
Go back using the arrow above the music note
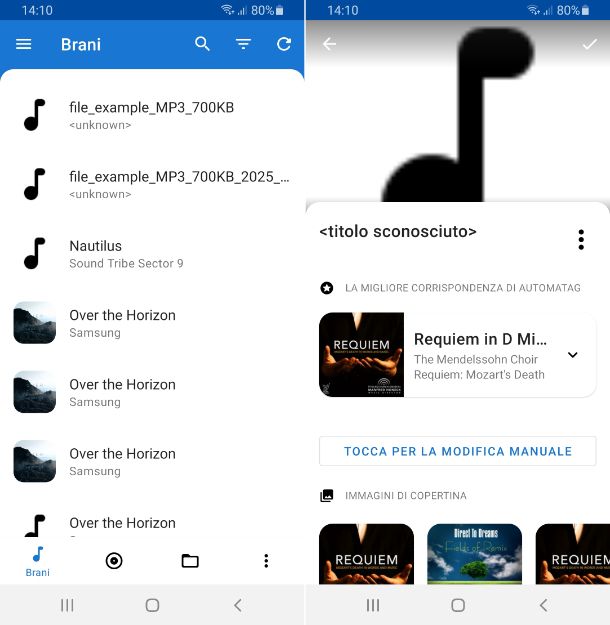click(329, 44)
